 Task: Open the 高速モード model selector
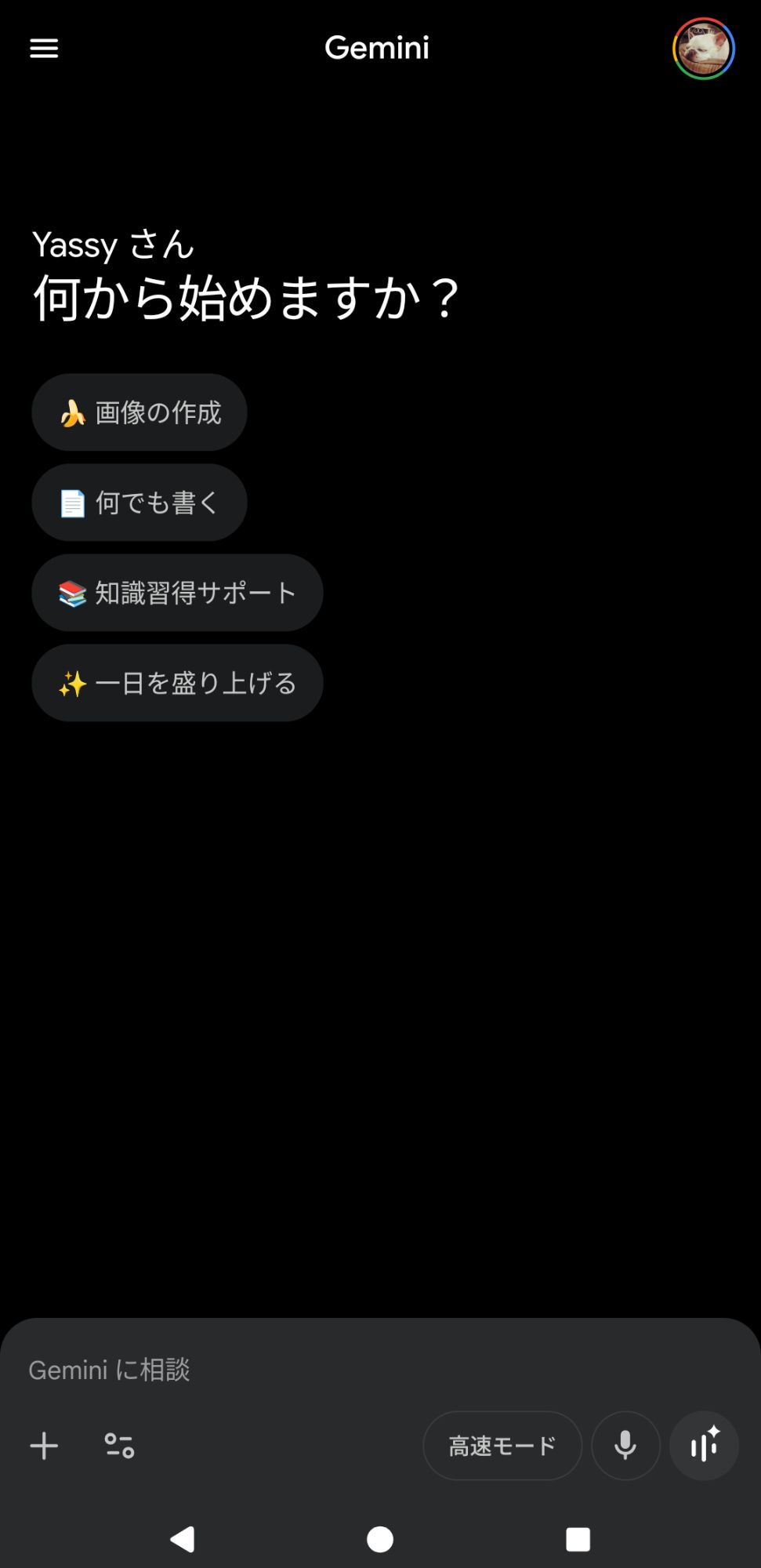coord(502,1446)
